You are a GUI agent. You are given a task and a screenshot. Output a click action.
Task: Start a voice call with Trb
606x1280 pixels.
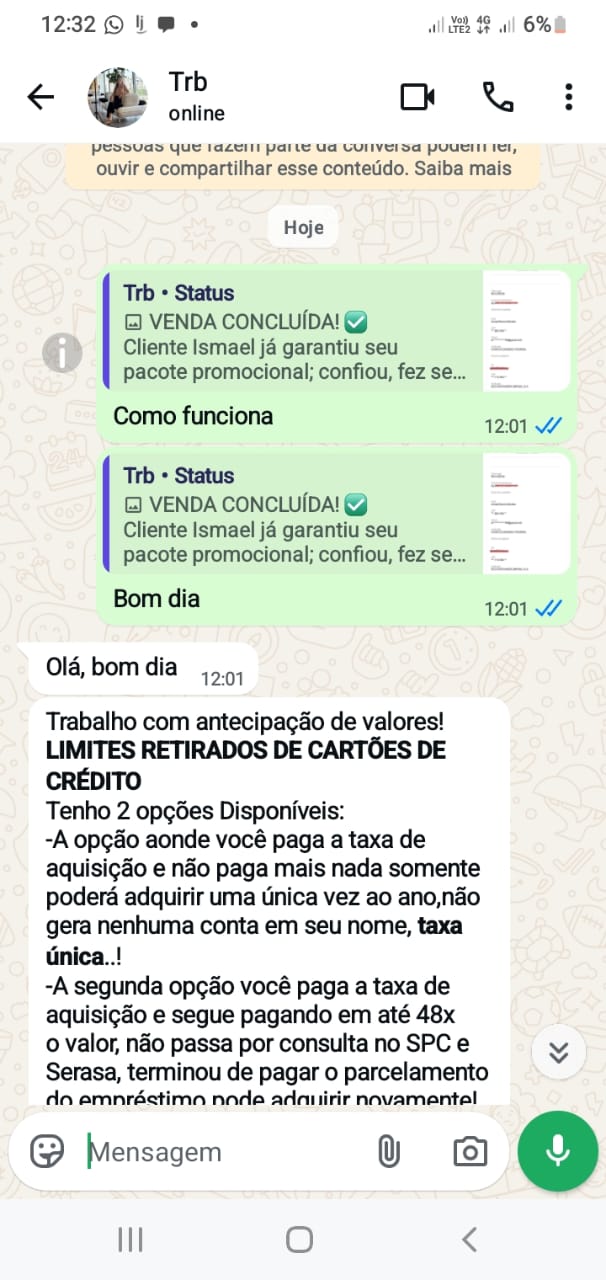[497, 97]
